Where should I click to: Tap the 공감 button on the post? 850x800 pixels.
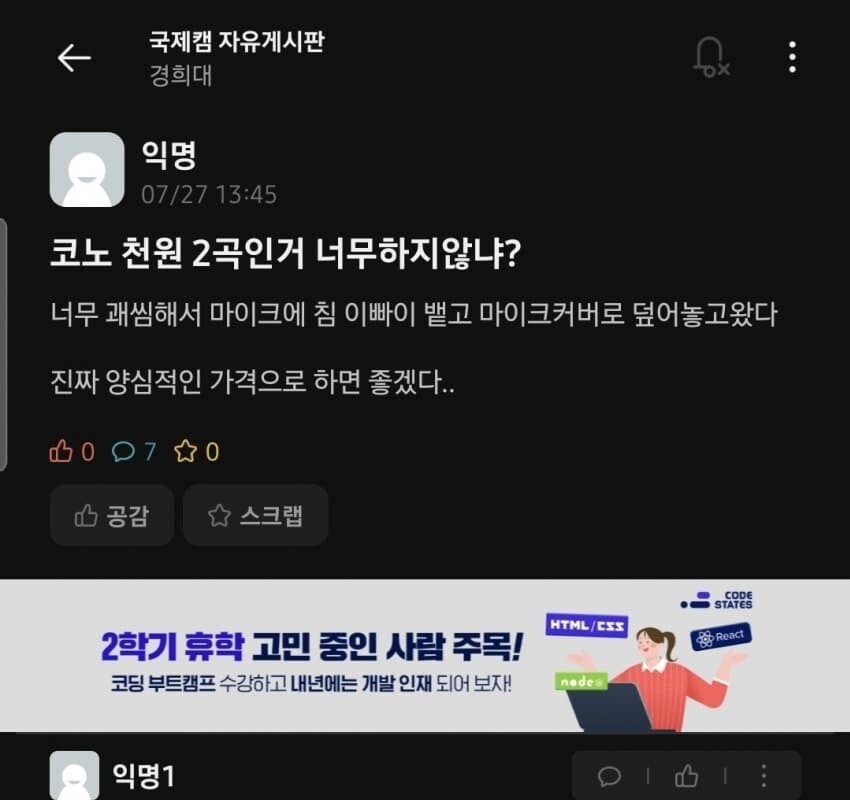tap(112, 515)
